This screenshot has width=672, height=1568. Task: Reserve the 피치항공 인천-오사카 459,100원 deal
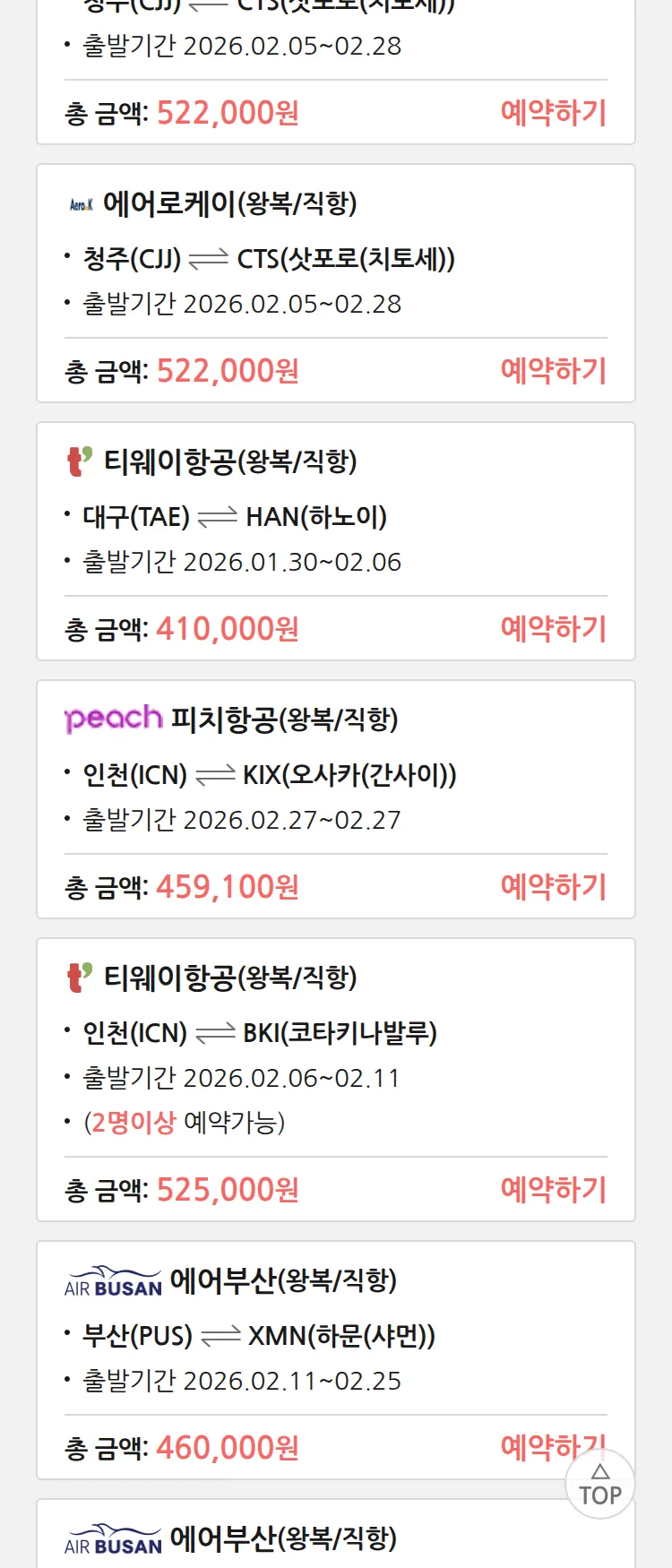click(x=553, y=886)
